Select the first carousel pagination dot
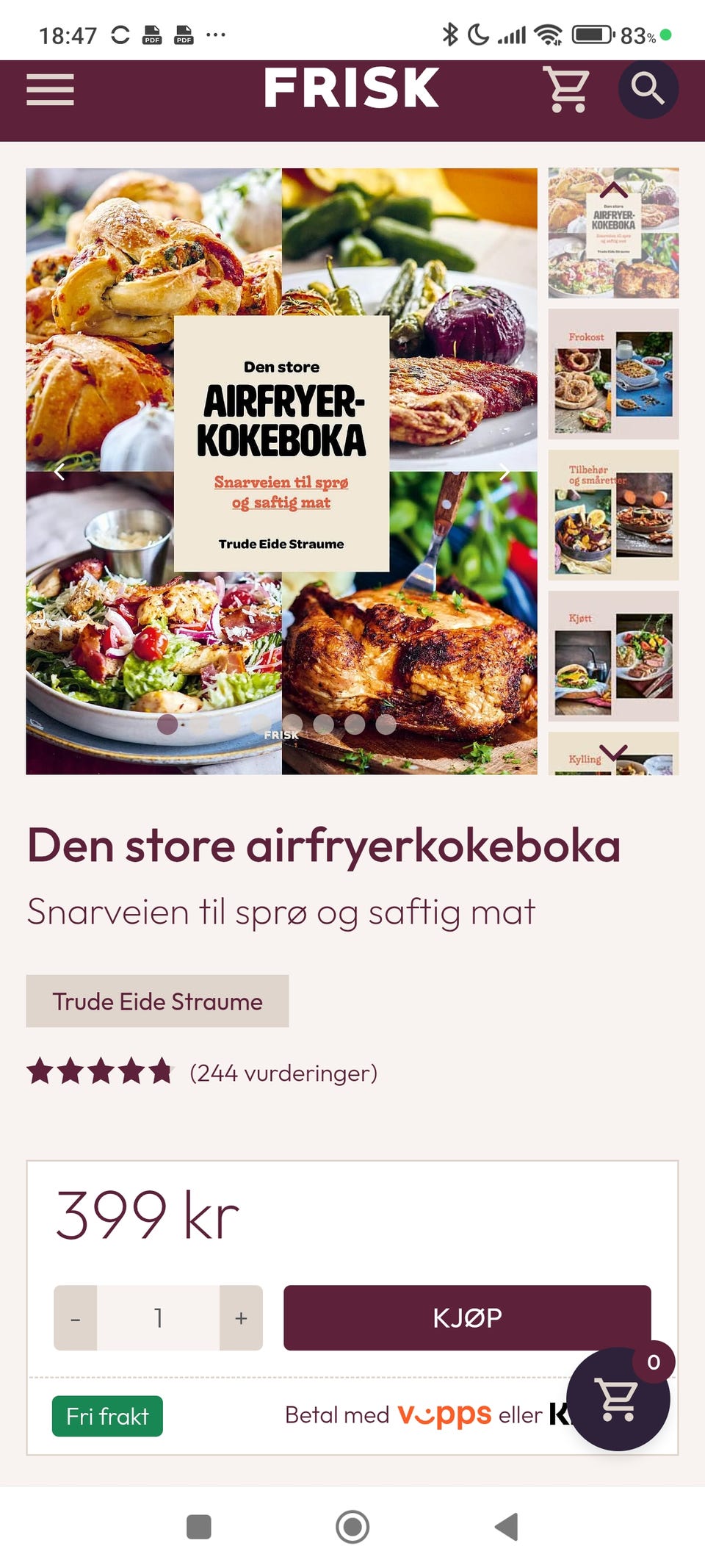 [x=168, y=725]
